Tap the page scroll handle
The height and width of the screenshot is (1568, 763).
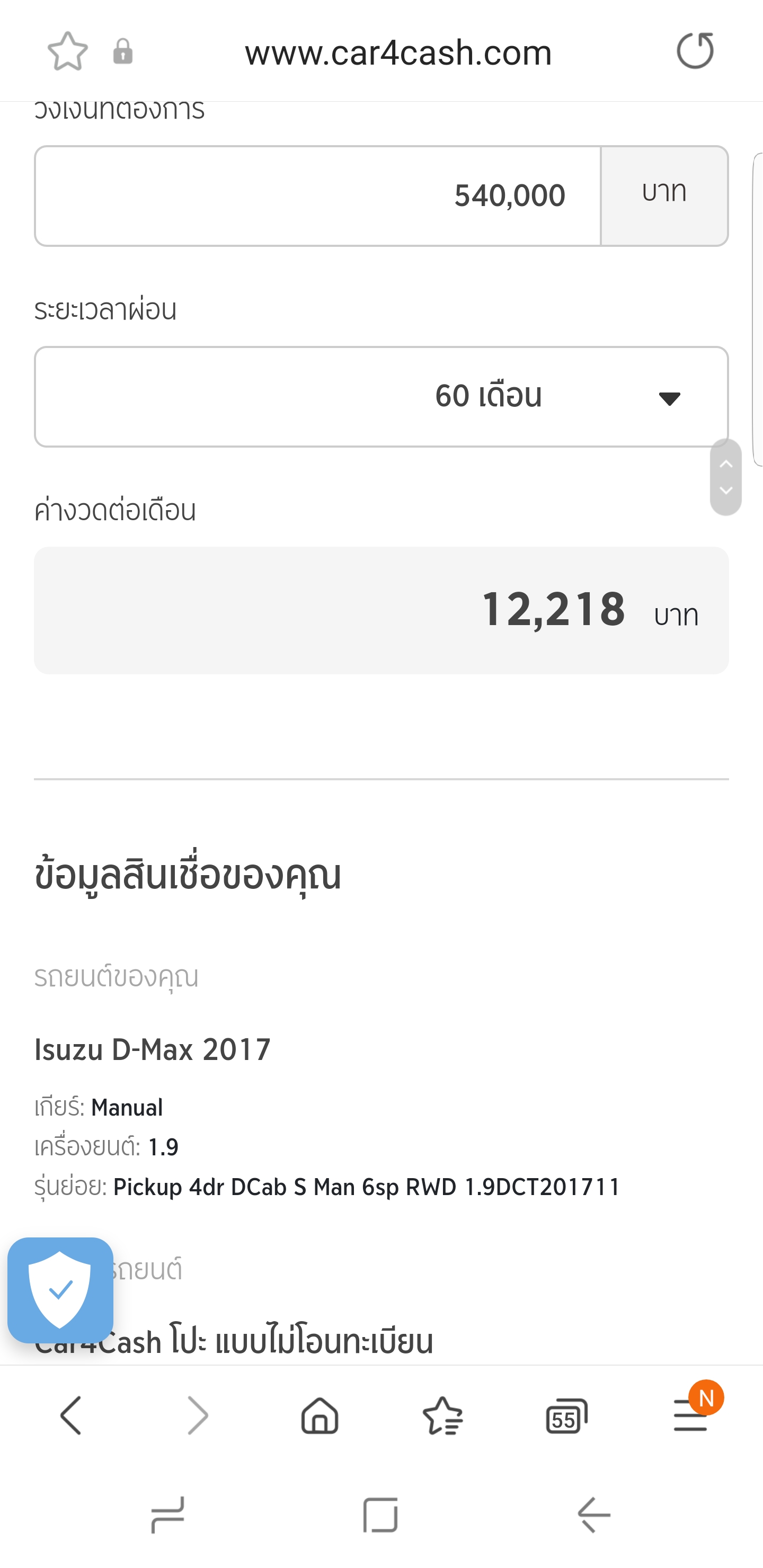coord(726,477)
